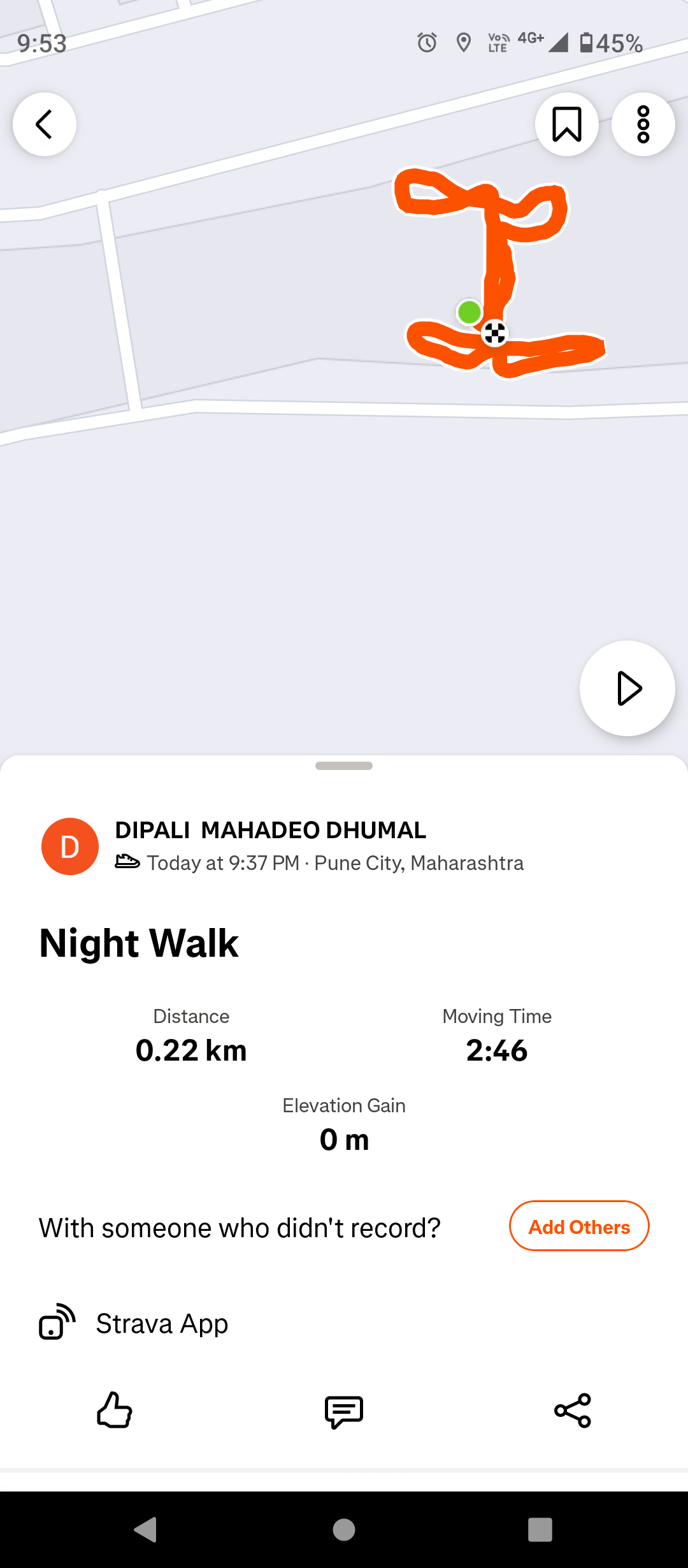688x1568 pixels.
Task: Go back using the top arrow
Action: click(45, 124)
